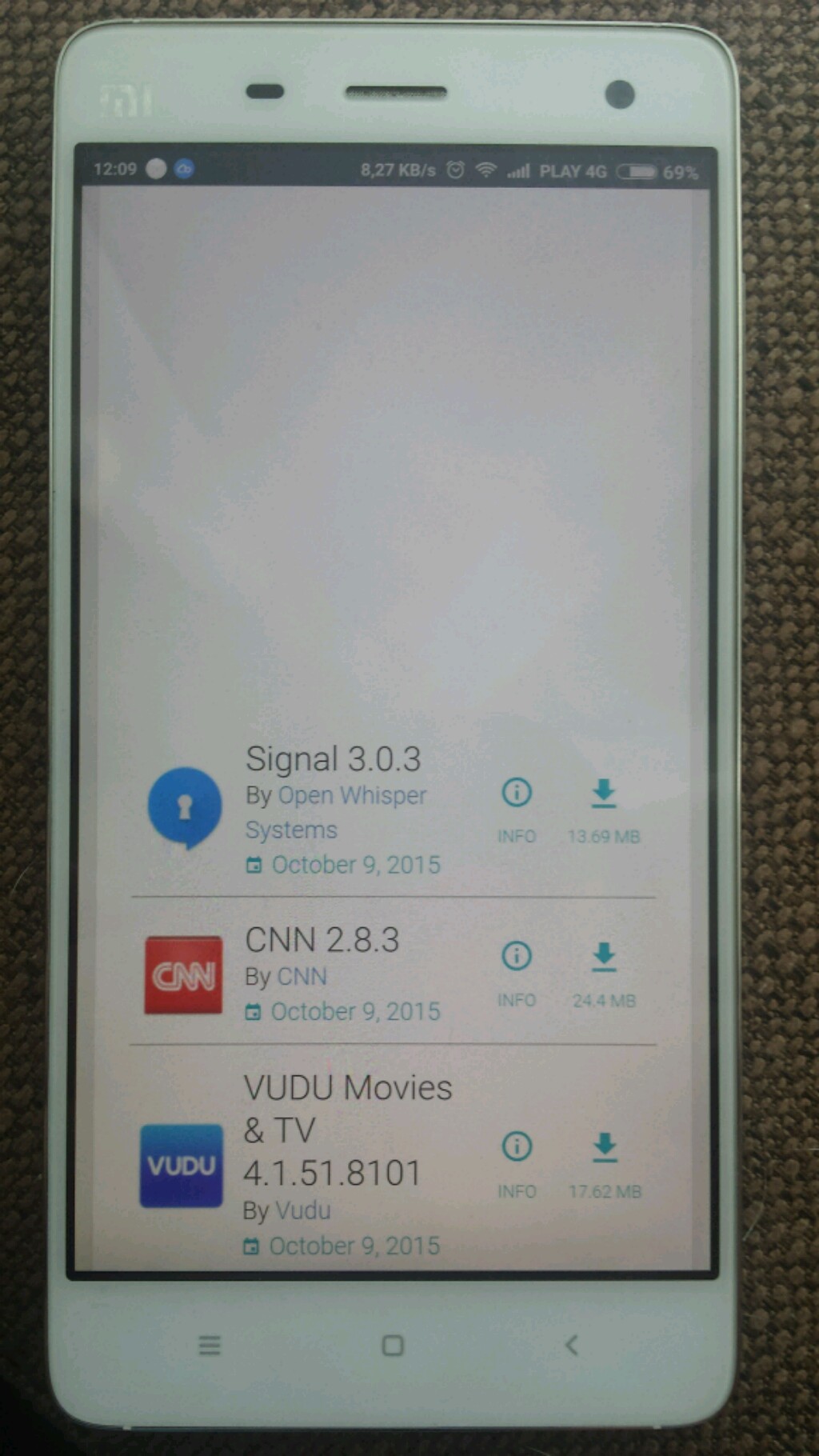The width and height of the screenshot is (819, 1456).
Task: Open the CNN developer link
Action: pyautogui.click(x=302, y=977)
